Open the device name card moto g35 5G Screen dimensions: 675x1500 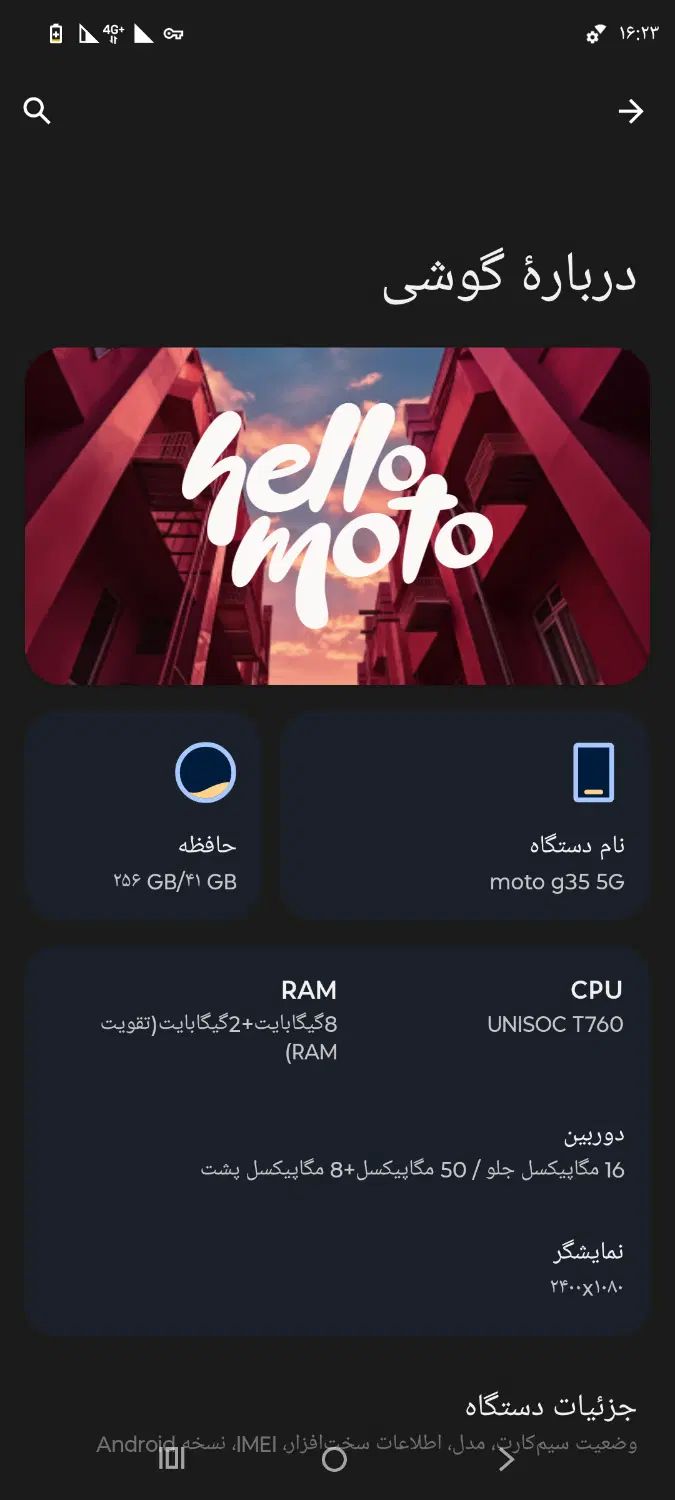[x=465, y=815]
